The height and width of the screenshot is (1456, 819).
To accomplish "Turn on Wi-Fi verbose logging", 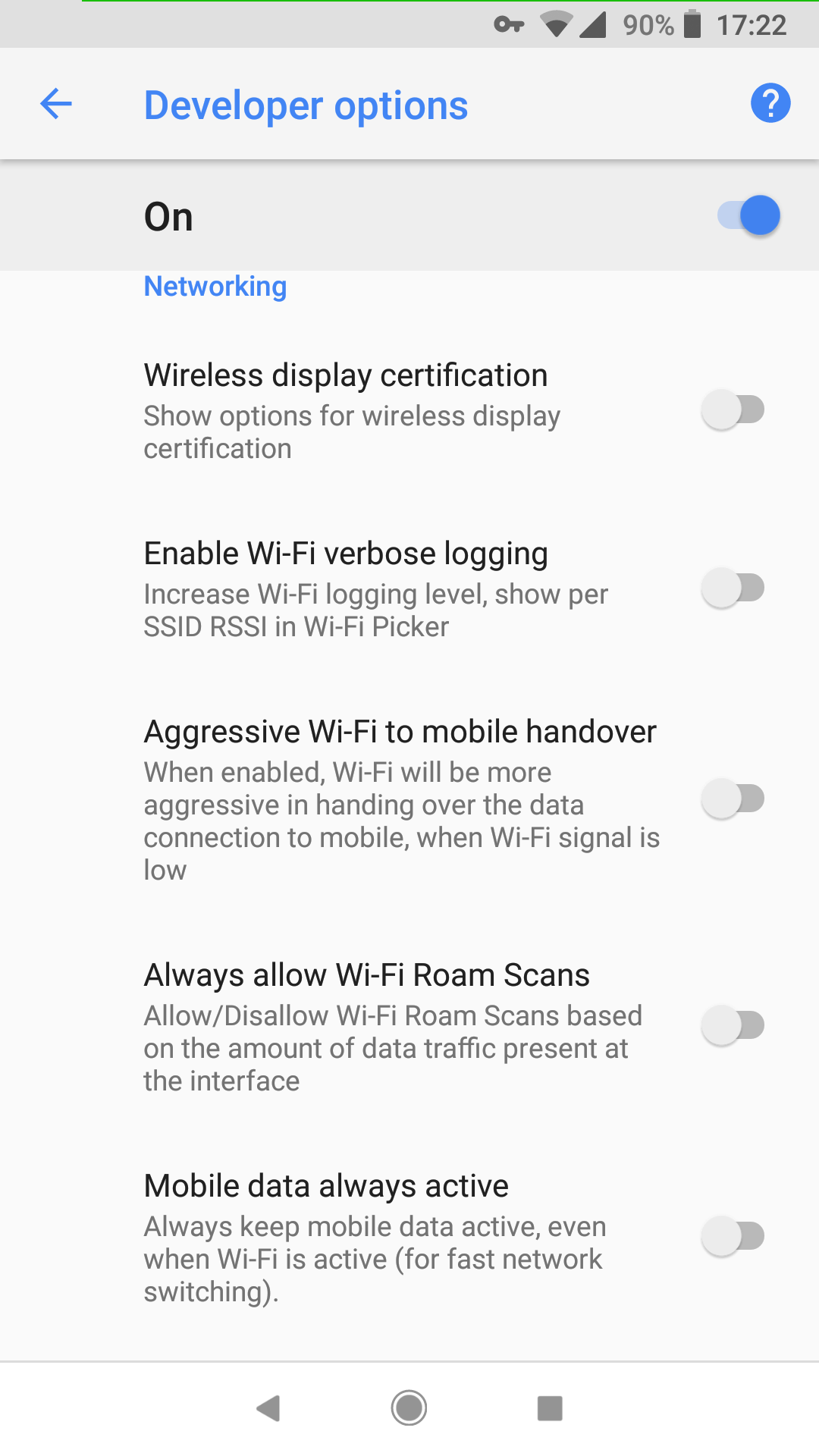I will tap(733, 588).
